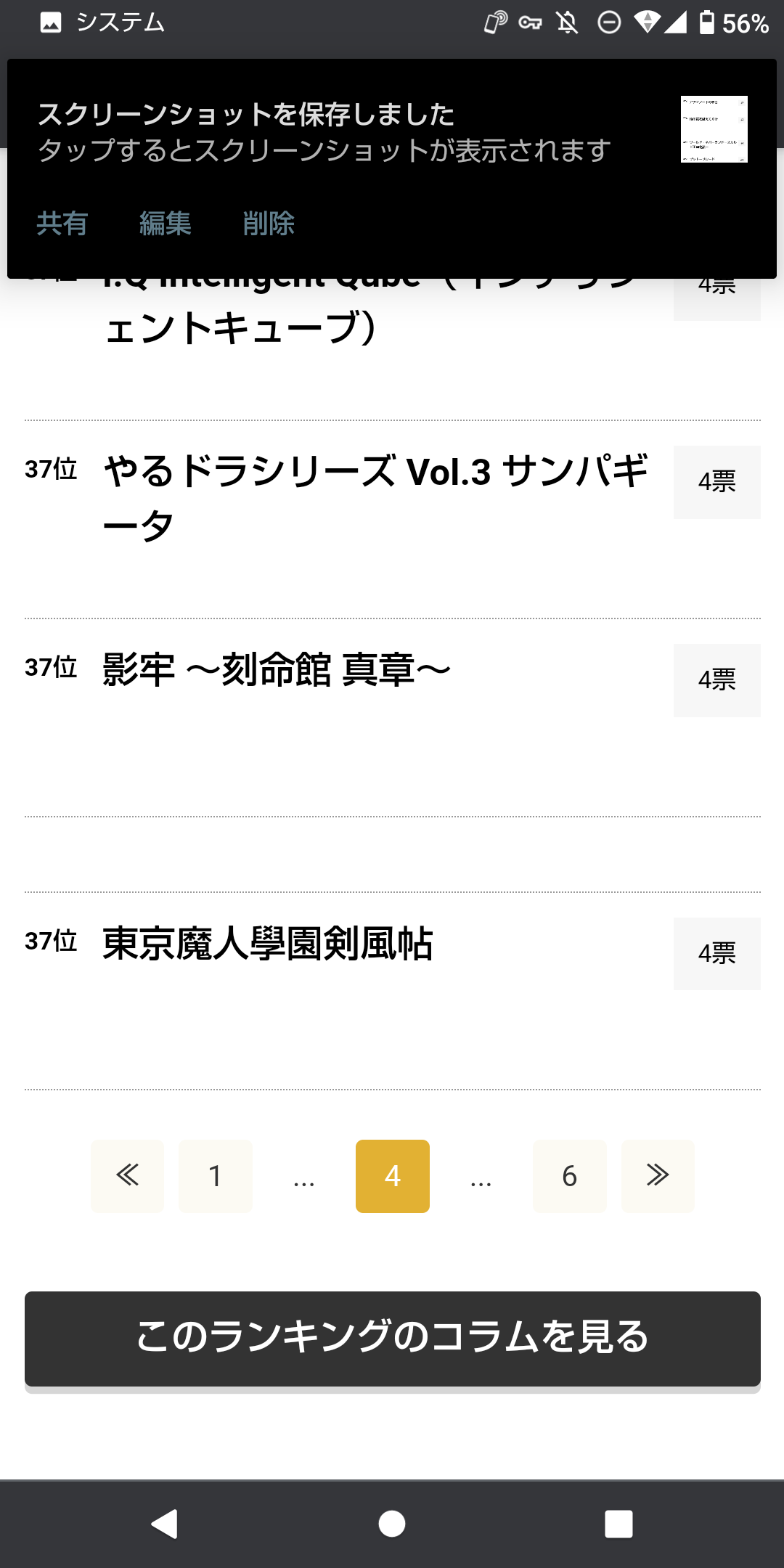Screen dimensions: 784x1568
Task: Open the saved screenshot thumbnail preview
Action: pyautogui.click(x=714, y=129)
